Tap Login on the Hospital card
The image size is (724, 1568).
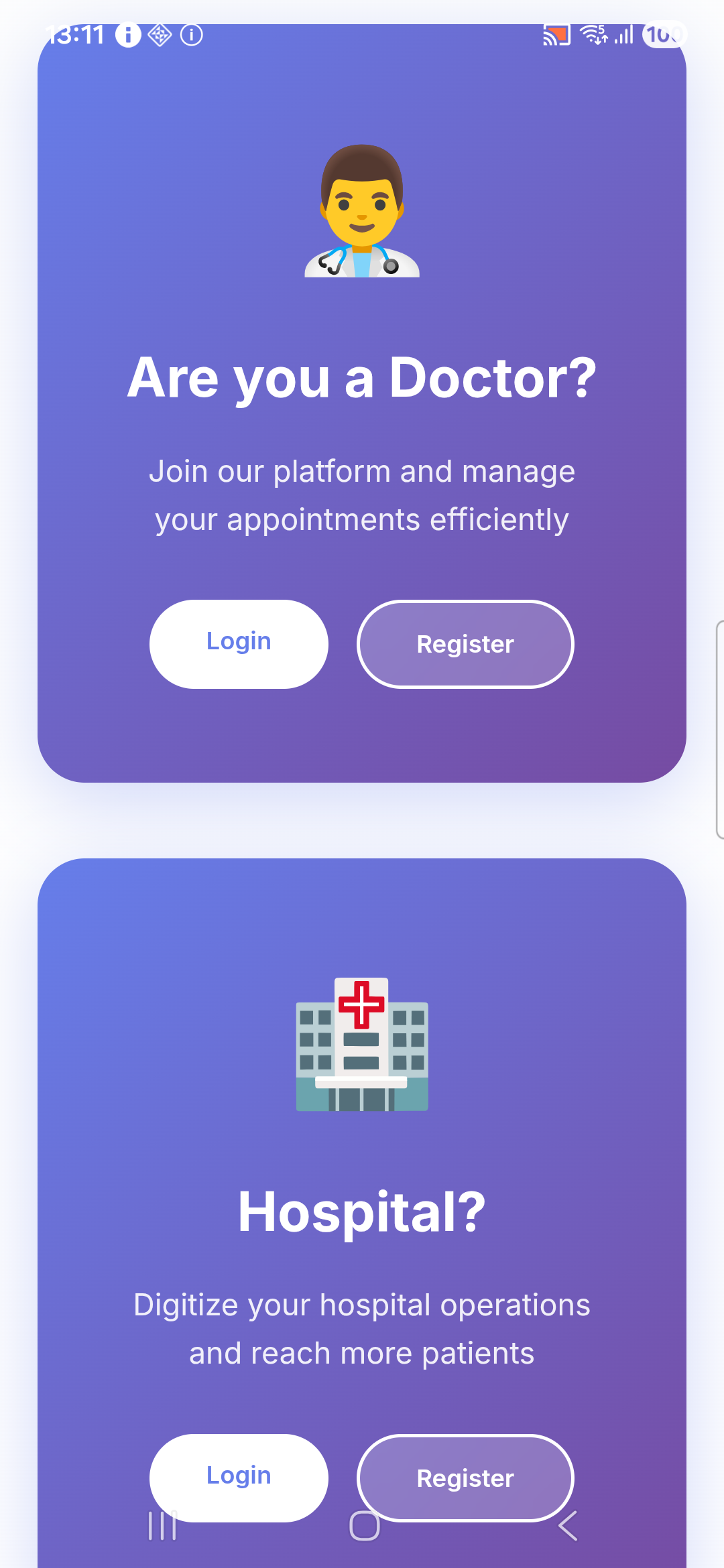click(x=239, y=1476)
